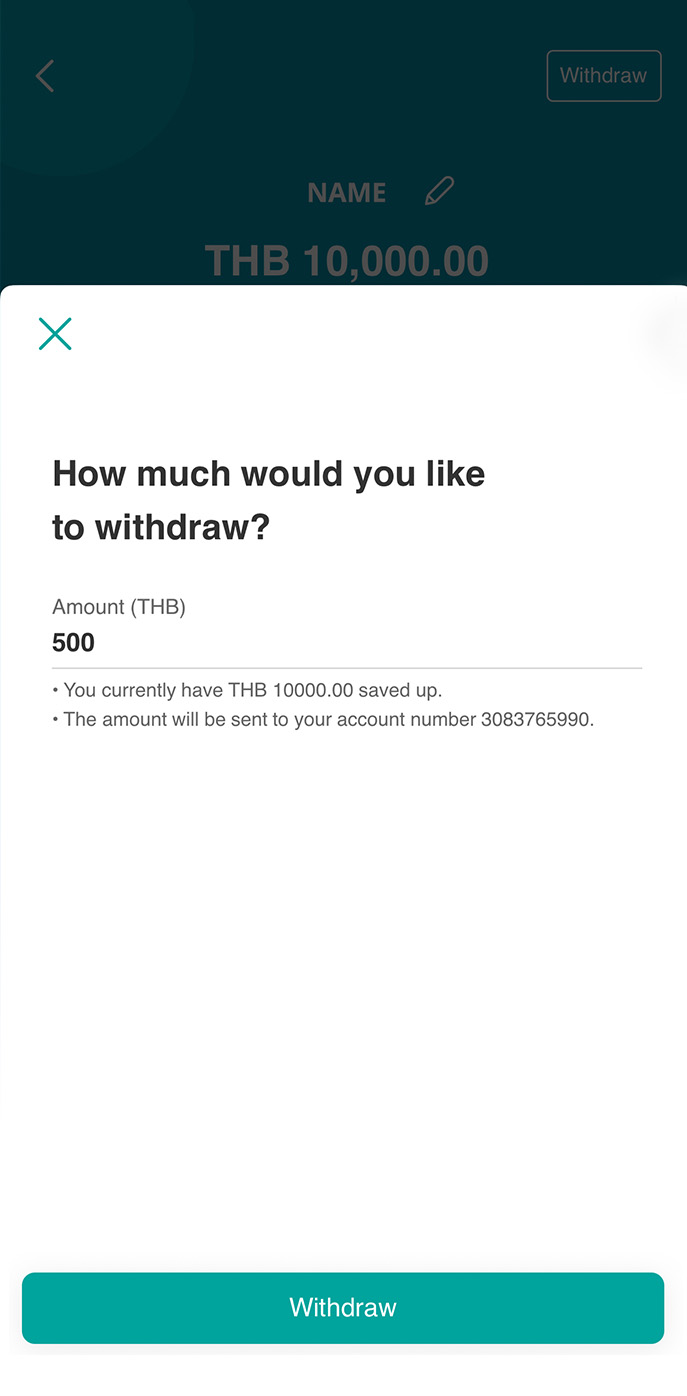Confirm with the teal Withdraw button
The image size is (687, 1396).
pos(343,1308)
